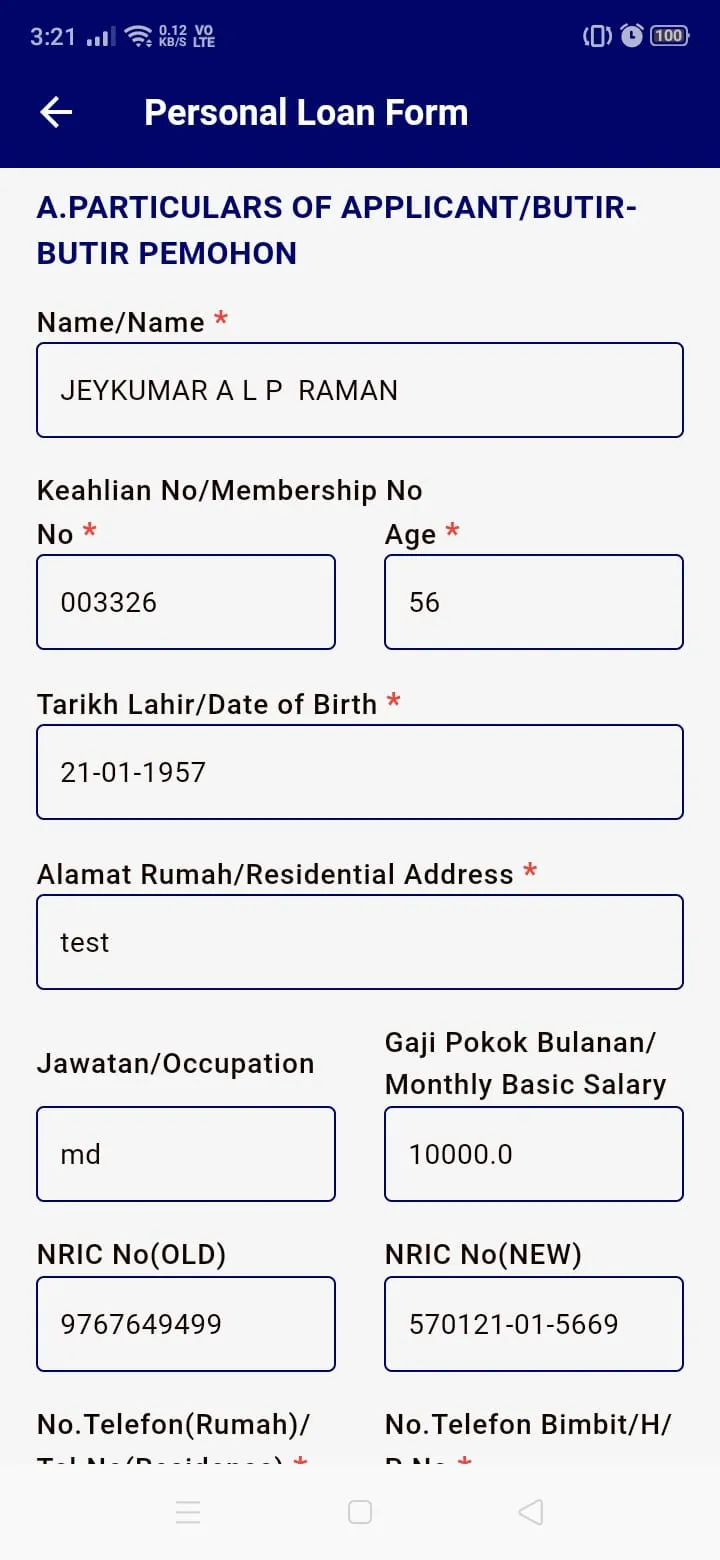Image resolution: width=720 pixels, height=1560 pixels.
Task: Tap the NRIC No(OLD) field
Action: pos(186,1324)
